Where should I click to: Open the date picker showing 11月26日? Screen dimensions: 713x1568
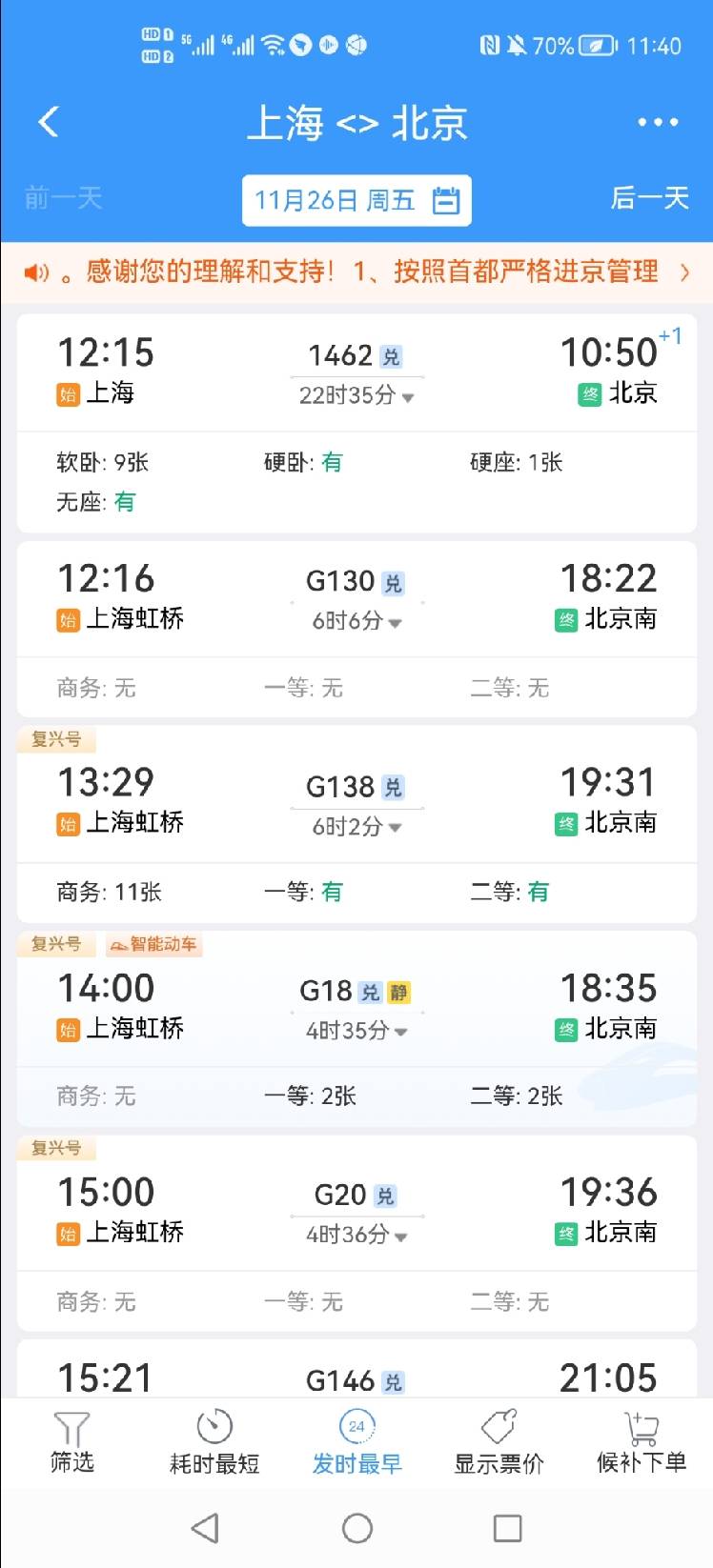point(356,200)
